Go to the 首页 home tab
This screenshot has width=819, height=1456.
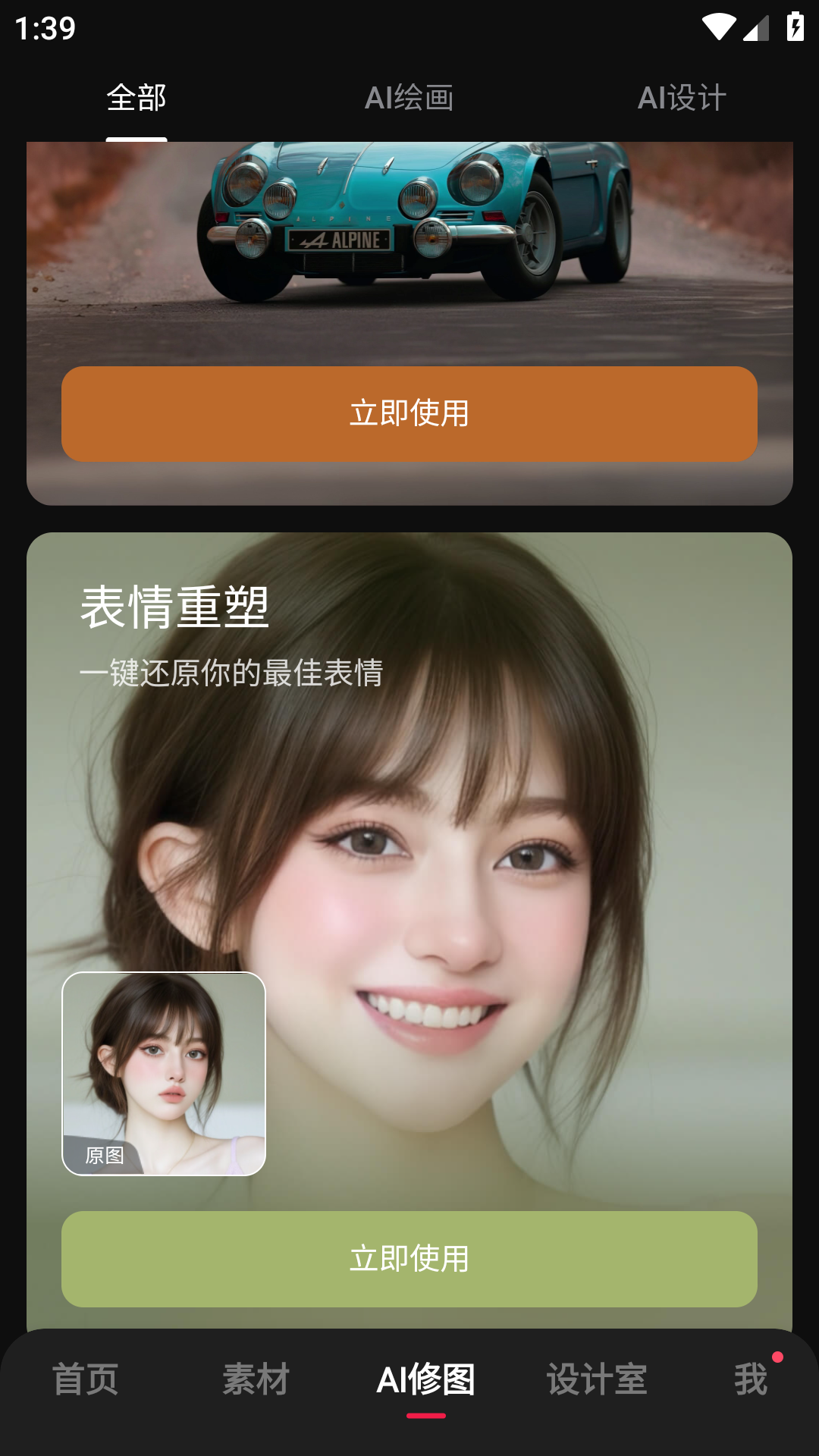(85, 1379)
